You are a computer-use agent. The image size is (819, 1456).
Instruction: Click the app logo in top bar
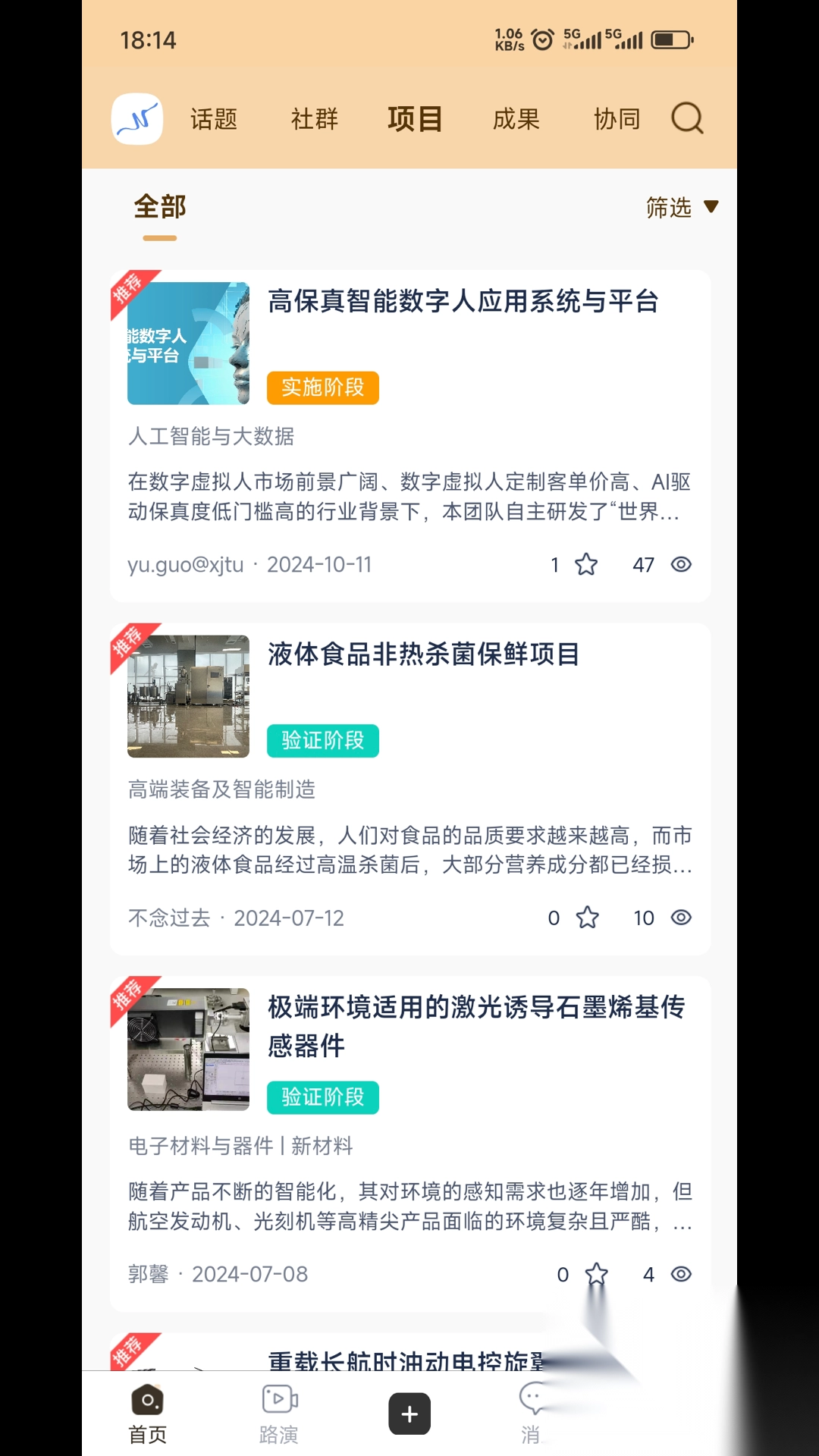tap(136, 120)
